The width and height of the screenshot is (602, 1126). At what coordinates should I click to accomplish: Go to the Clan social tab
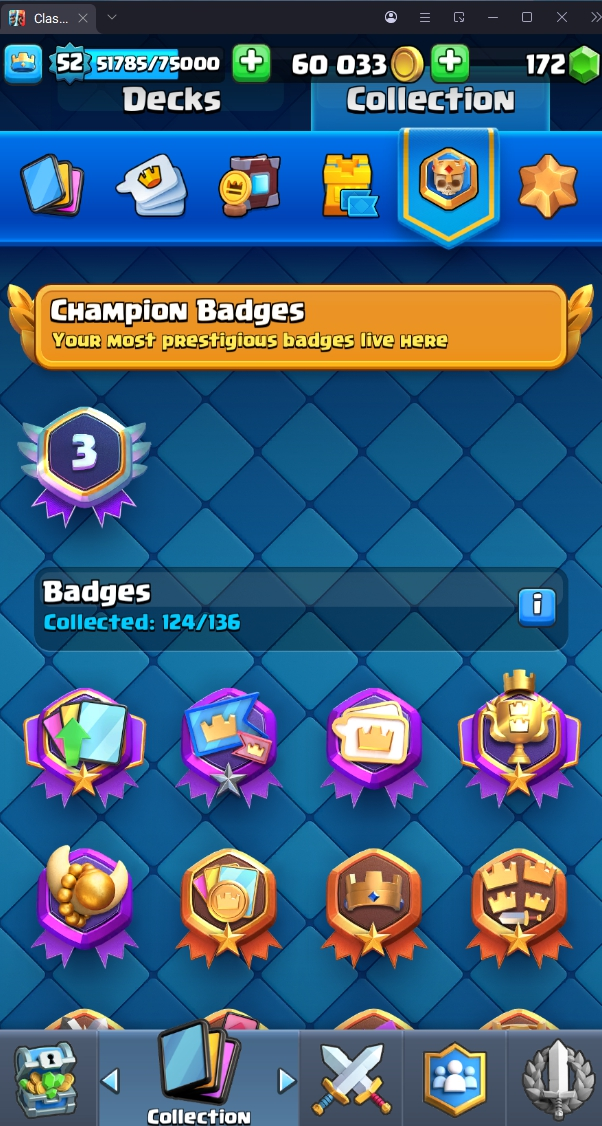pos(455,1078)
